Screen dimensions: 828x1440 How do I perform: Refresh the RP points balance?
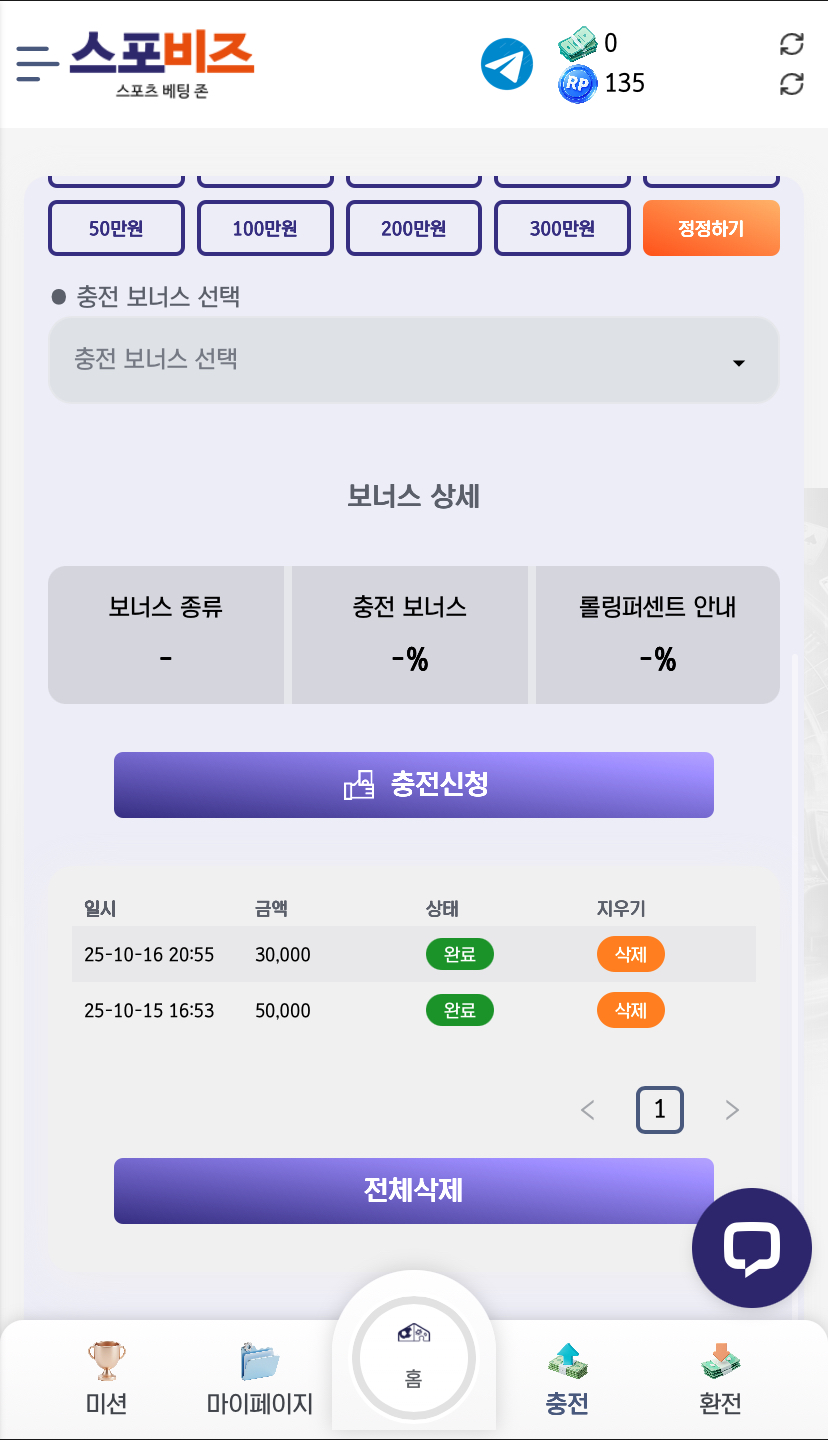click(791, 84)
